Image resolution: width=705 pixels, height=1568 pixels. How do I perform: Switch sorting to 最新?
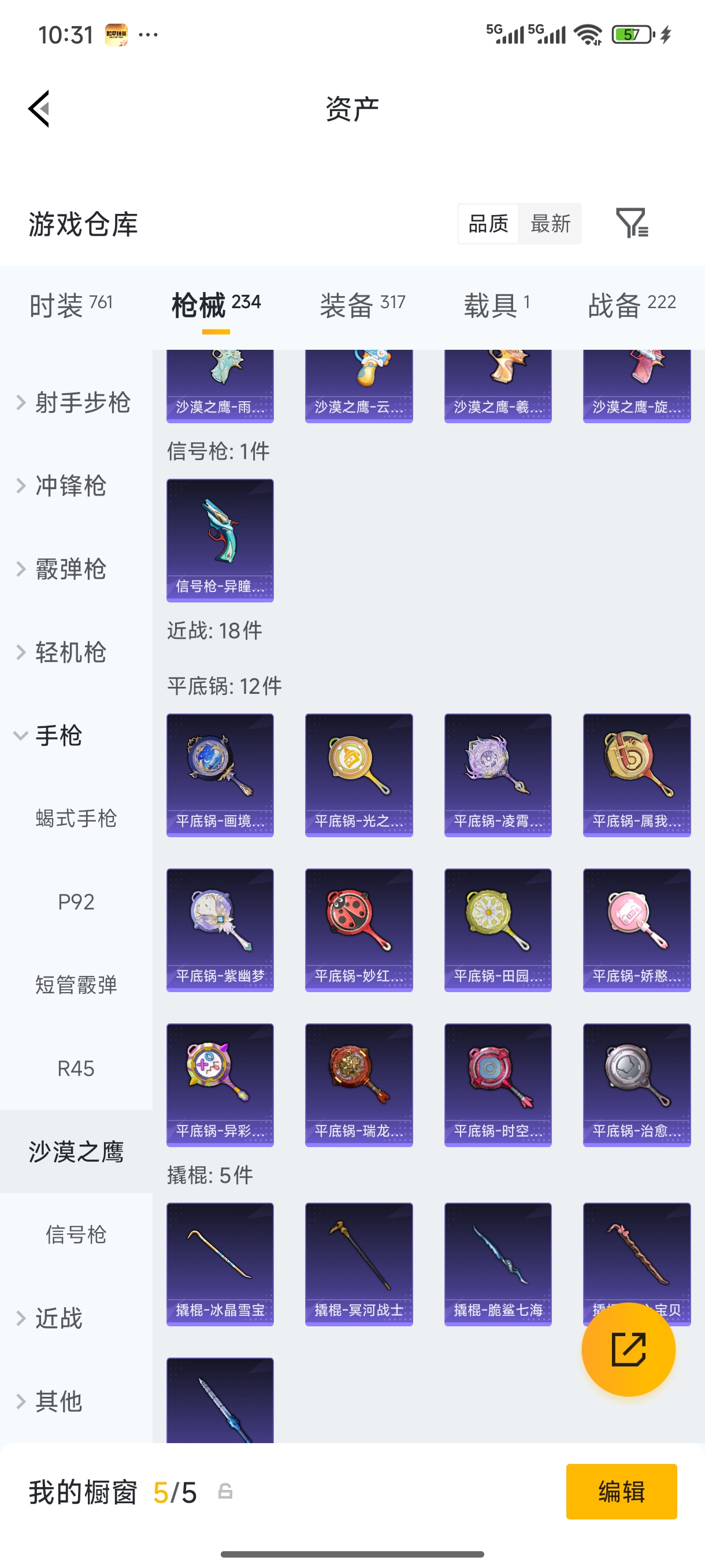551,224
